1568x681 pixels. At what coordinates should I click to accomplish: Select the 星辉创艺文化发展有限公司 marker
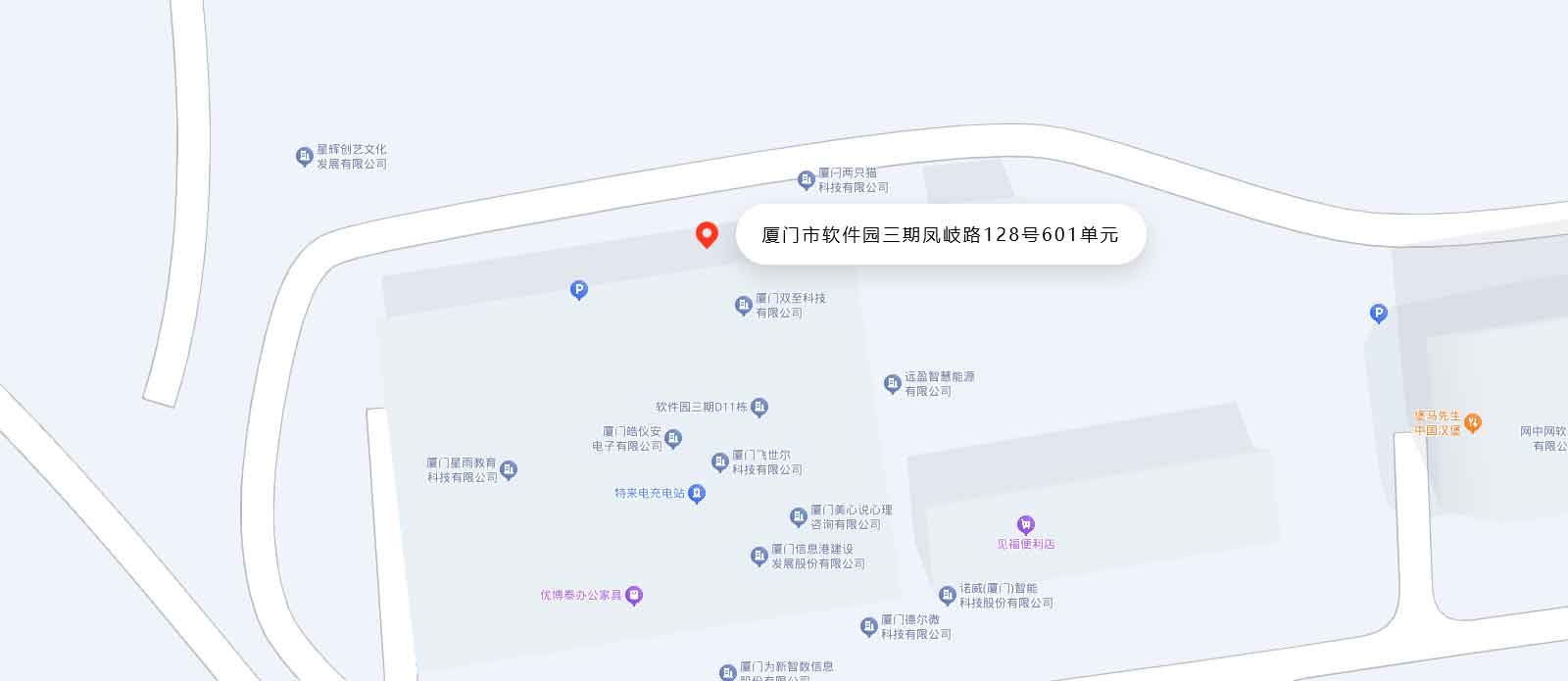[305, 156]
